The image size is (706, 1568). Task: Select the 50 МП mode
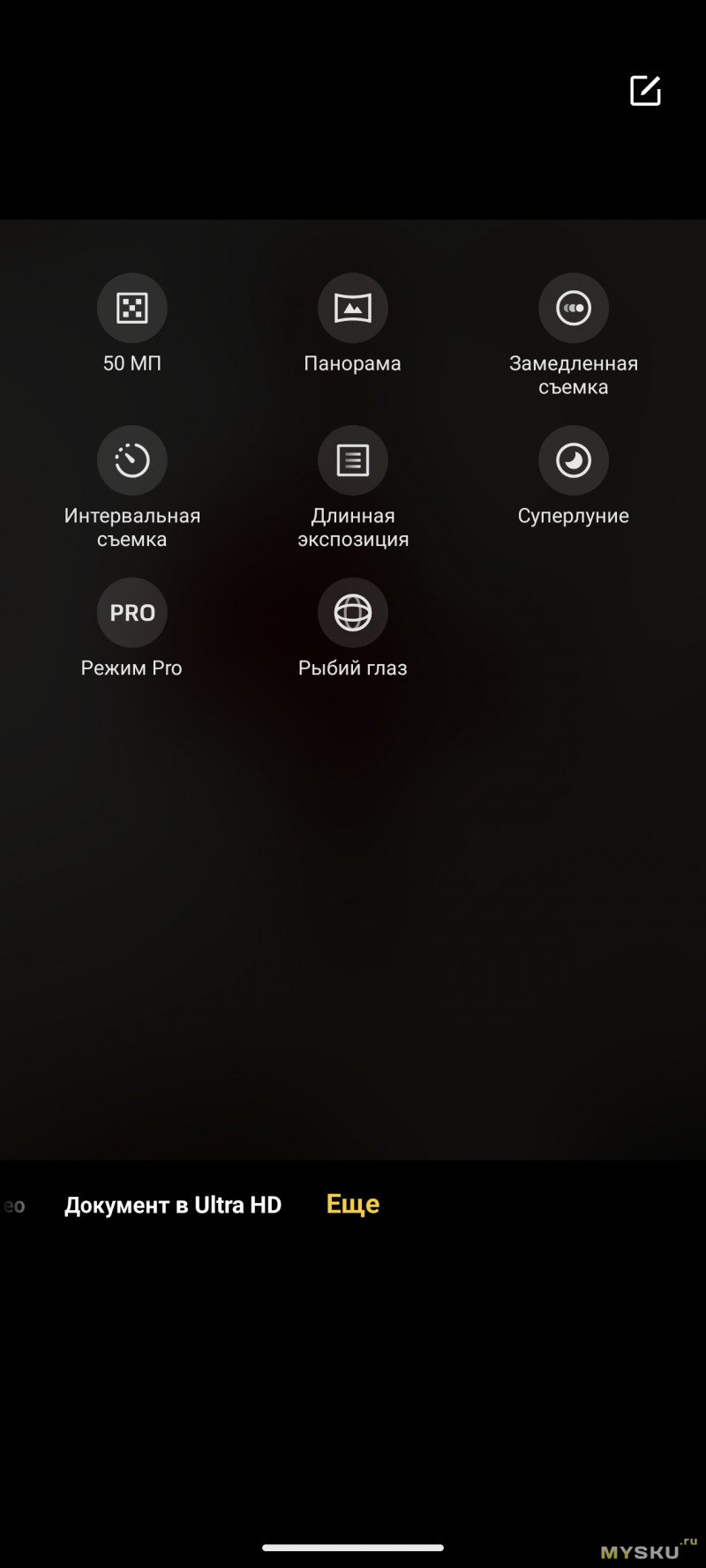[132, 309]
